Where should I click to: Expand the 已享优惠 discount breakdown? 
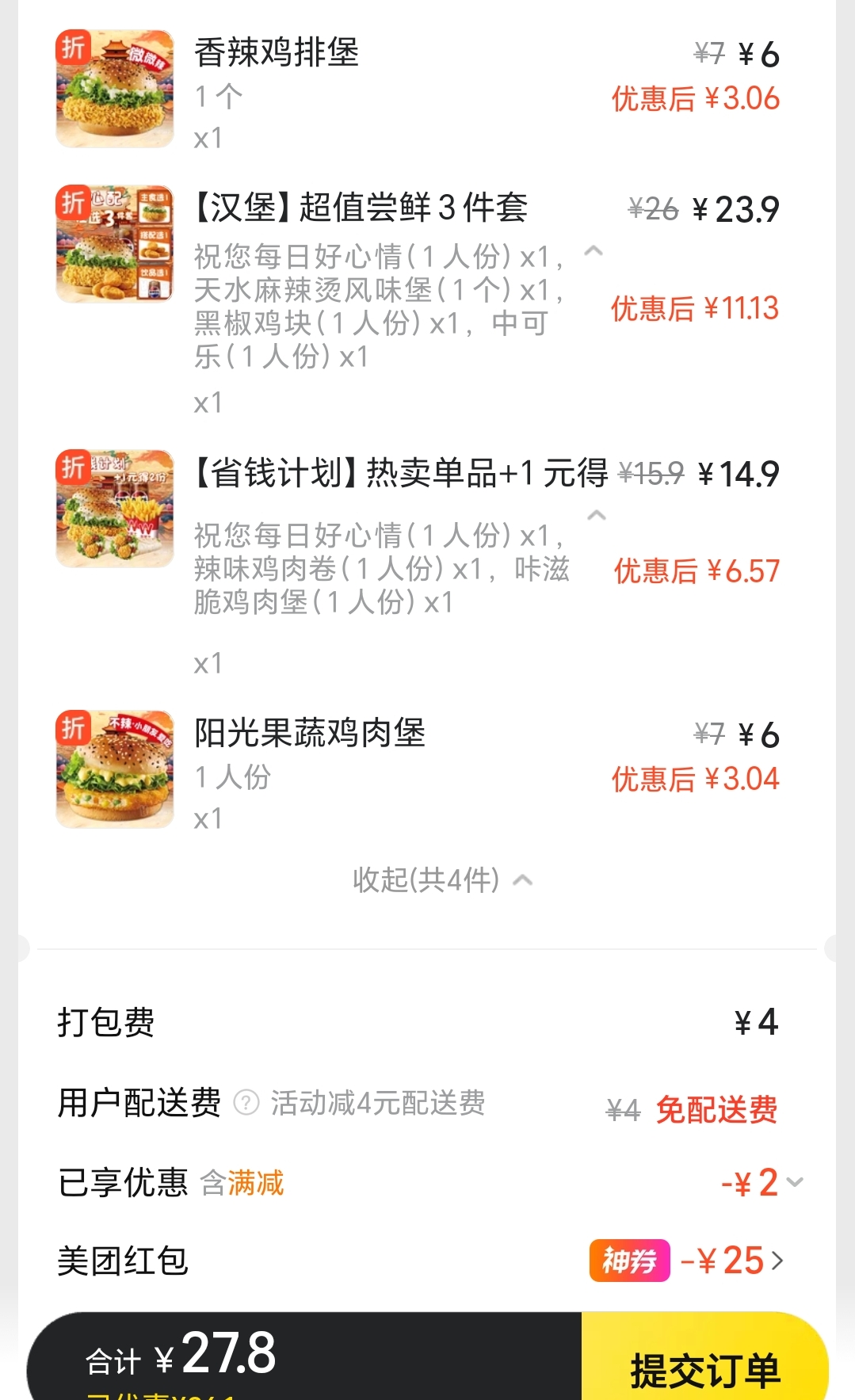[795, 1182]
